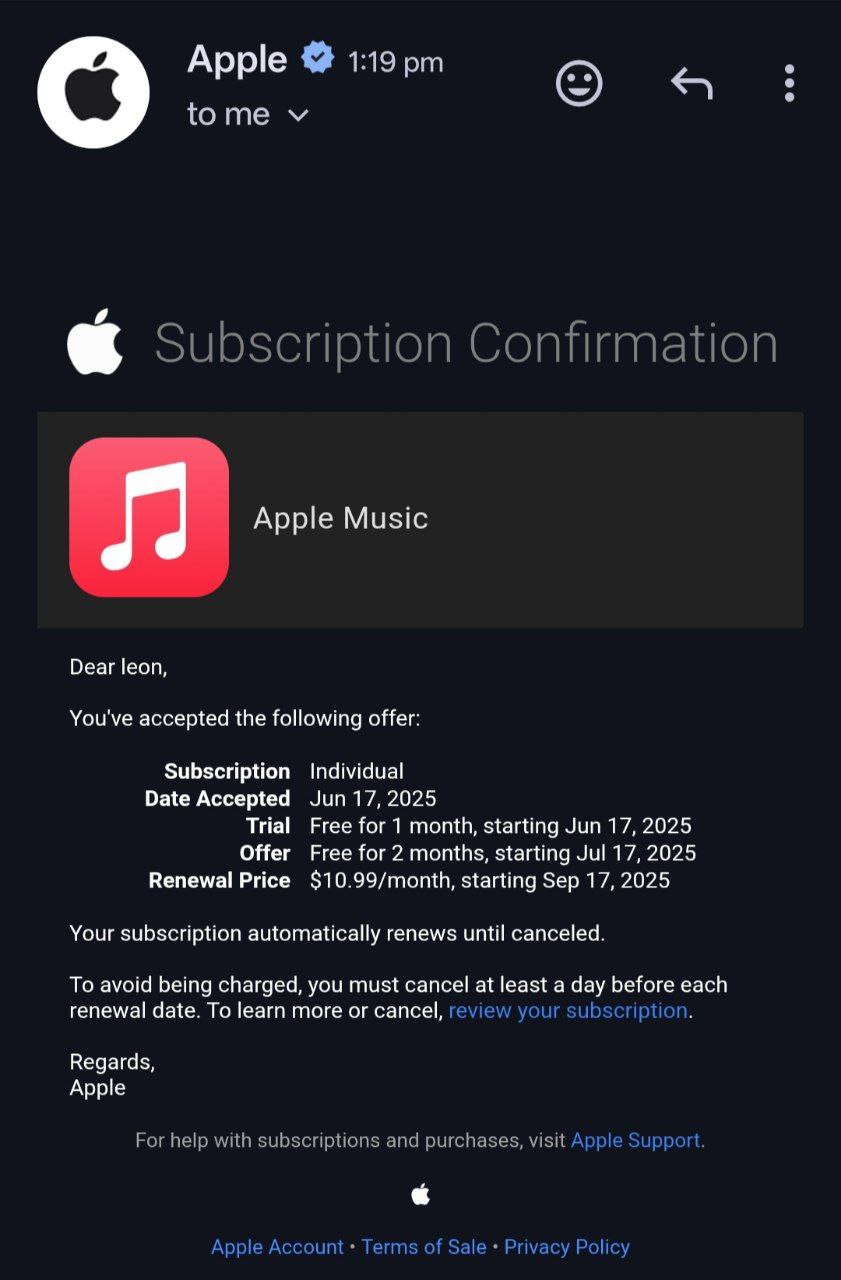View the Terms of Sale

pos(424,1247)
